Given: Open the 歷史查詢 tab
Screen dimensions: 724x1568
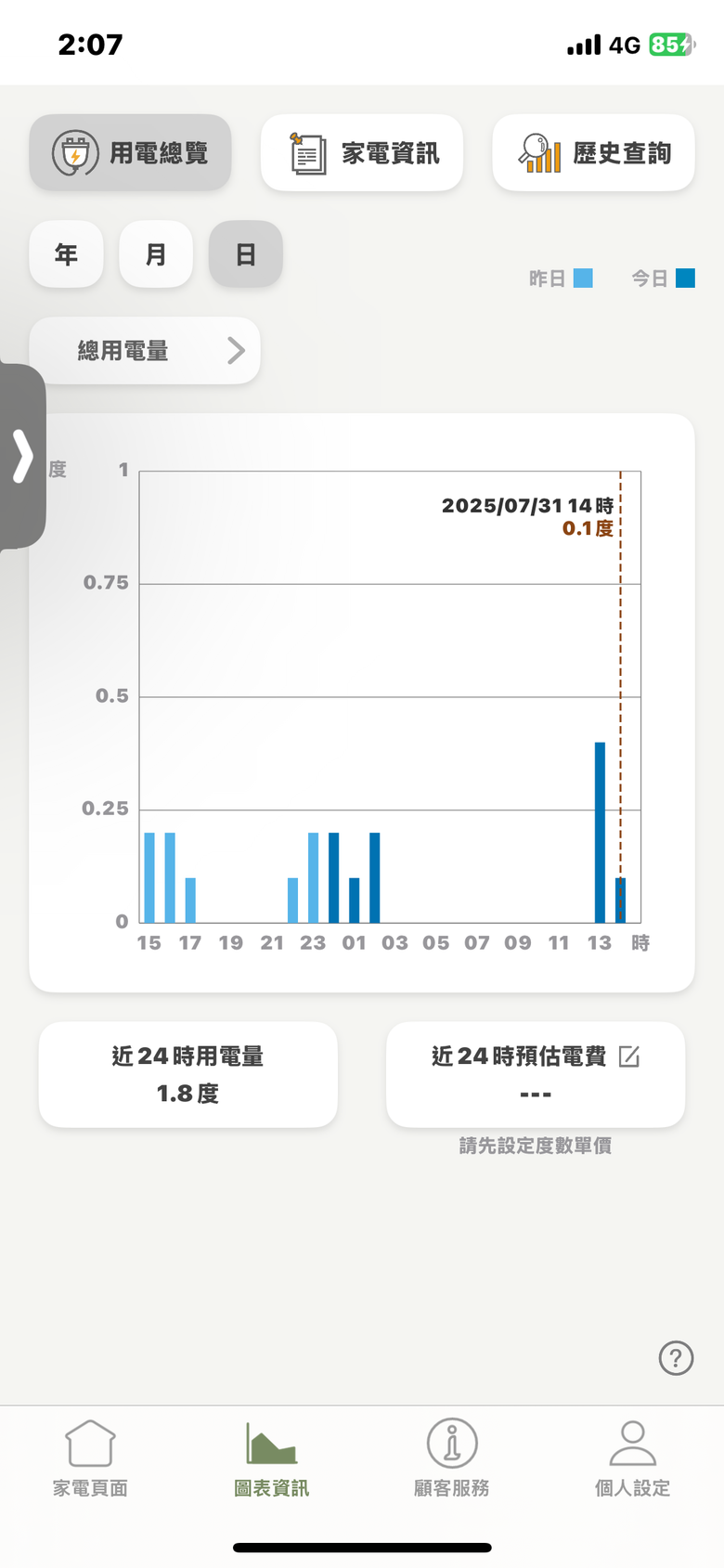Looking at the screenshot, I should (x=593, y=153).
